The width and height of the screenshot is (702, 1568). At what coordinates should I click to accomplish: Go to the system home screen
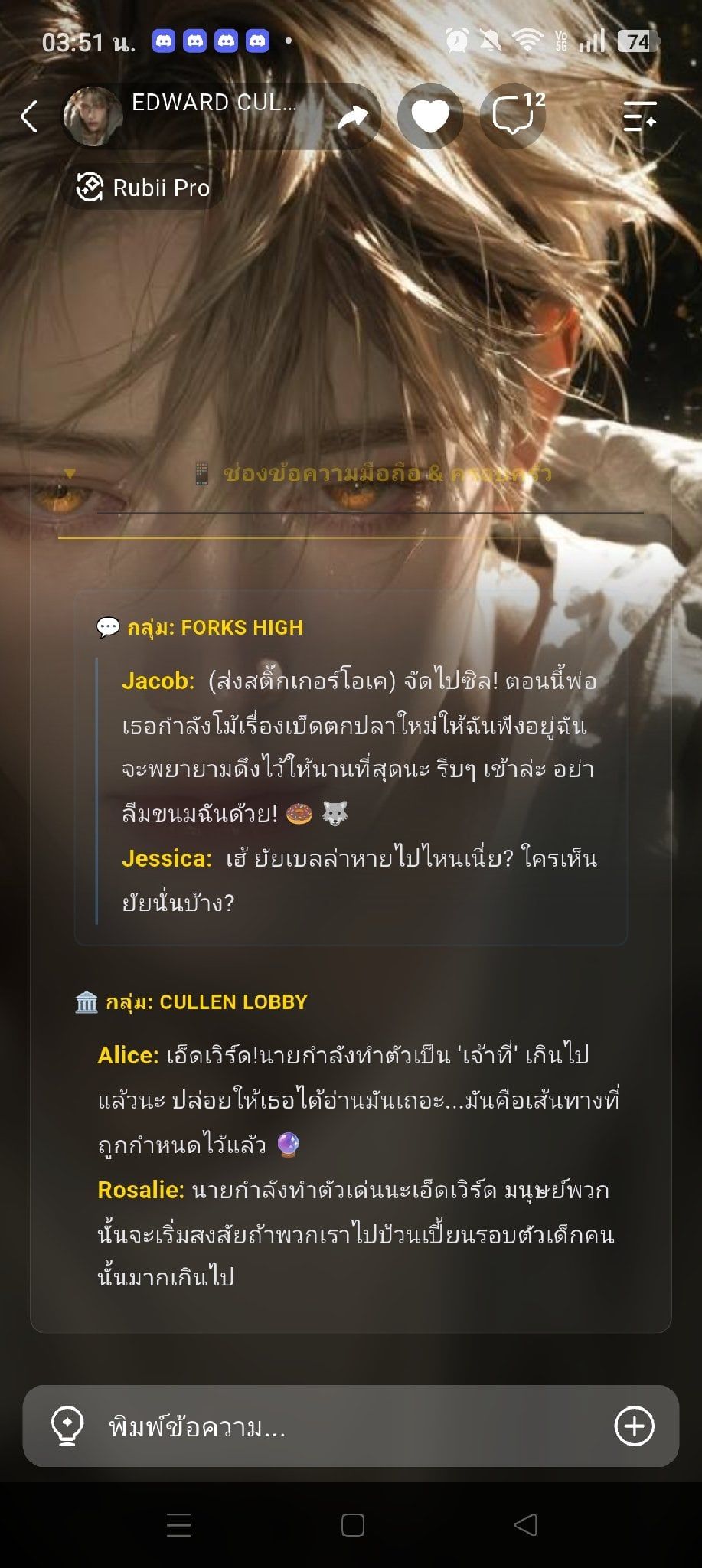click(352, 1525)
